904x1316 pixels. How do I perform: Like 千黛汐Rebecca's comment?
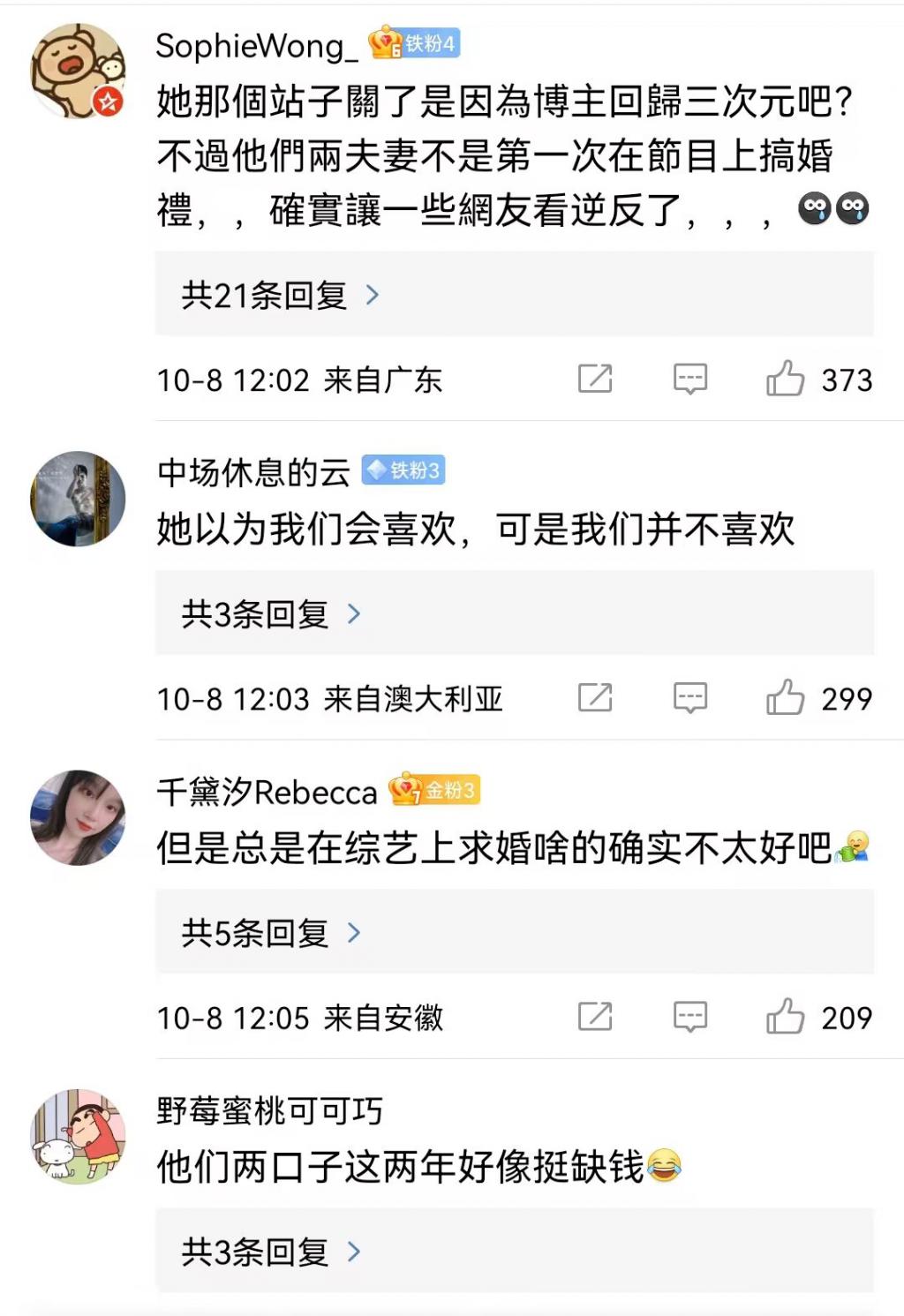tap(785, 1017)
